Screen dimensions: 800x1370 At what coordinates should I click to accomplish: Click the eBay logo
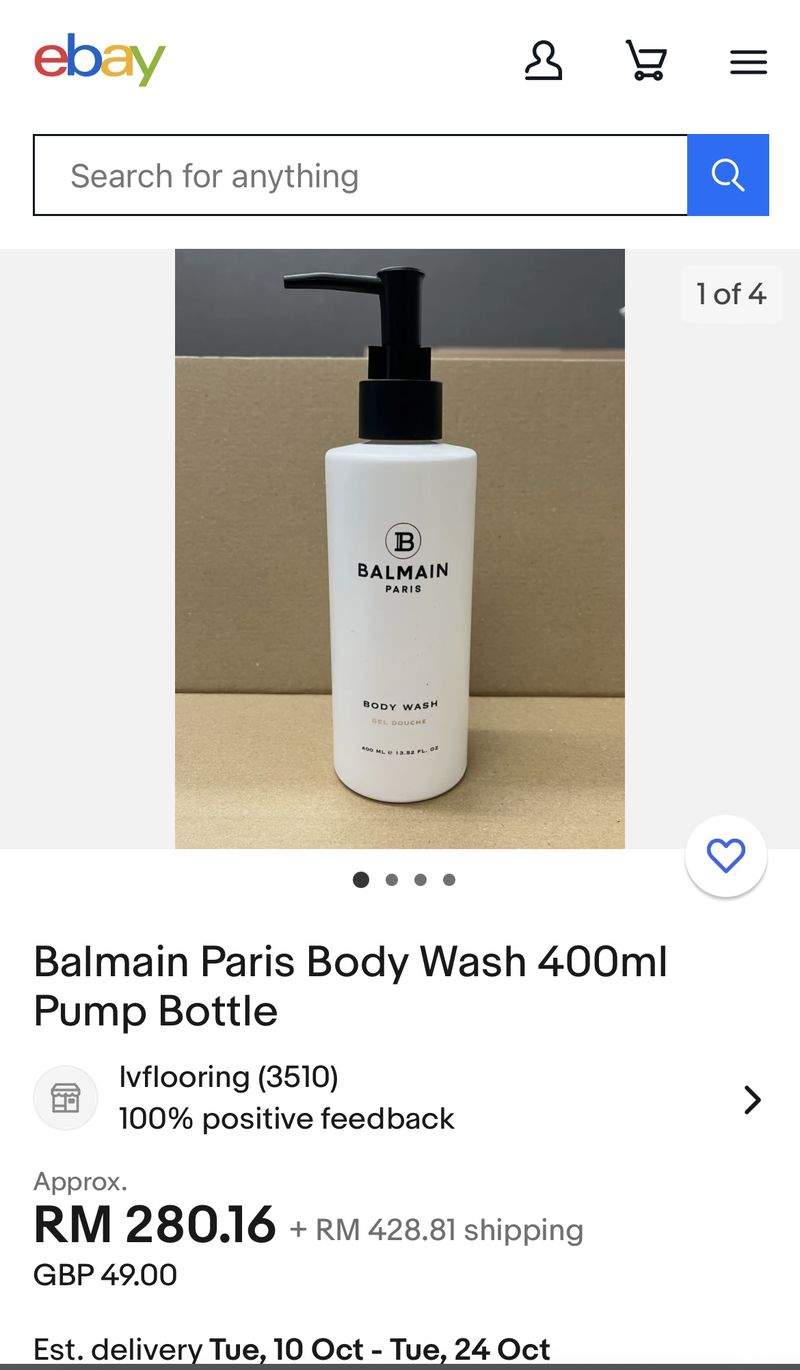[x=100, y=60]
